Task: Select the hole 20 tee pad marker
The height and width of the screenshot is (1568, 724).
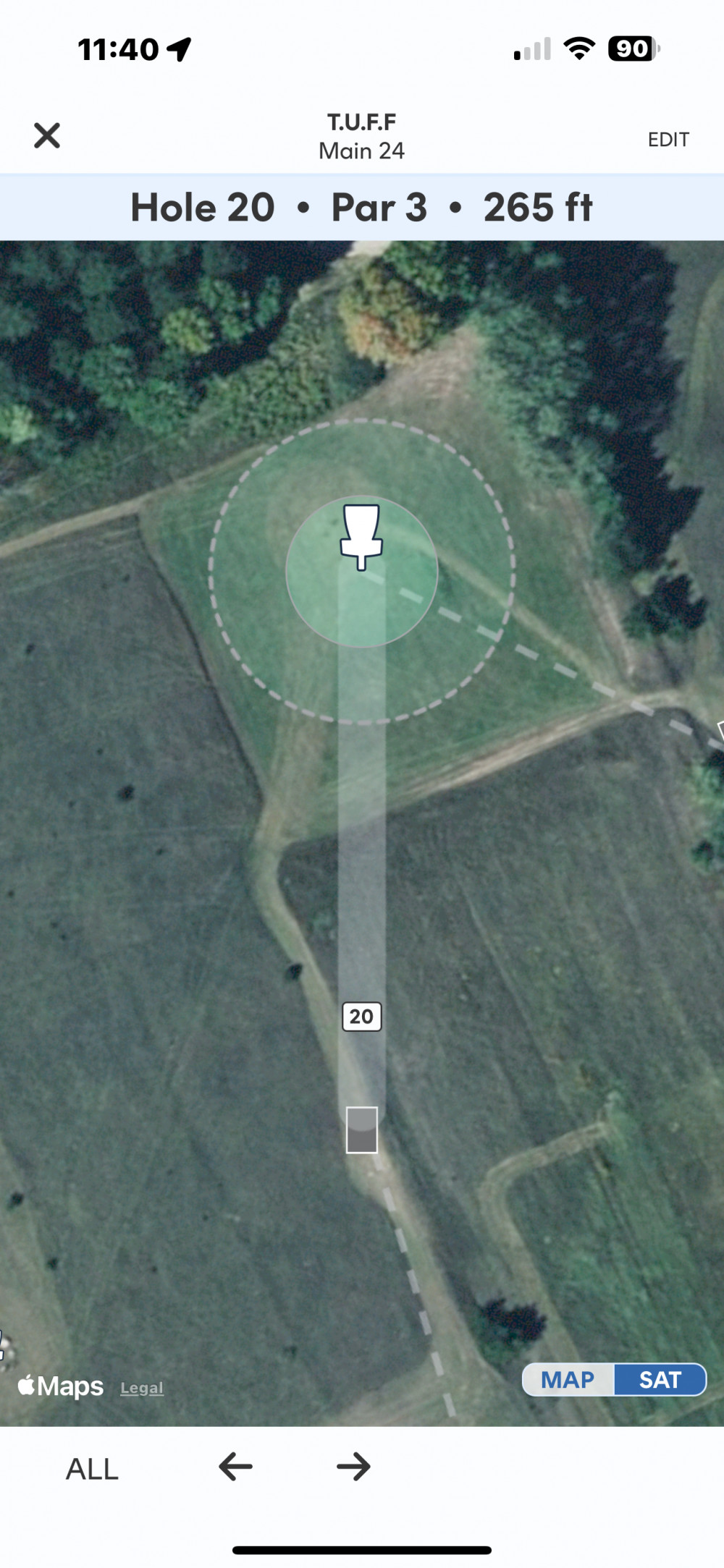Action: pos(361,1130)
